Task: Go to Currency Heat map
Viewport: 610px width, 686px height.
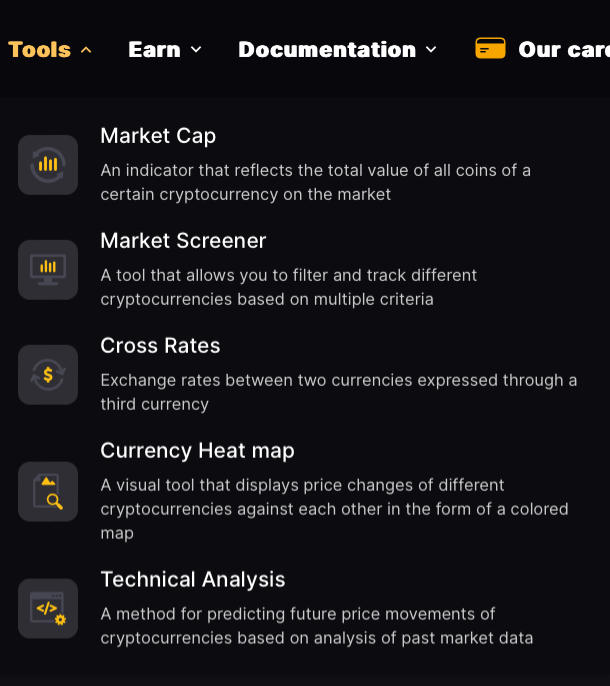Action: (x=197, y=451)
